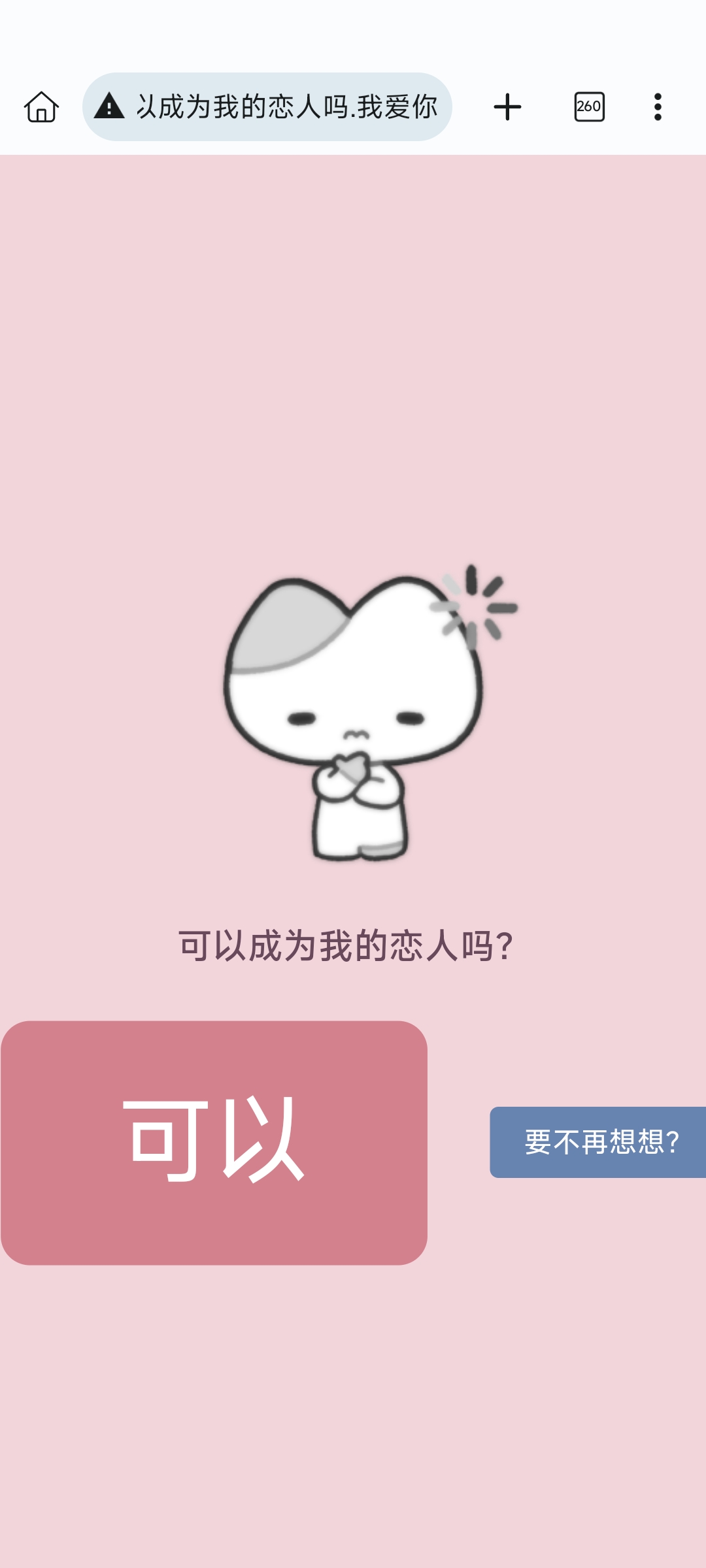Tap the big 可以 button

tap(214, 1142)
